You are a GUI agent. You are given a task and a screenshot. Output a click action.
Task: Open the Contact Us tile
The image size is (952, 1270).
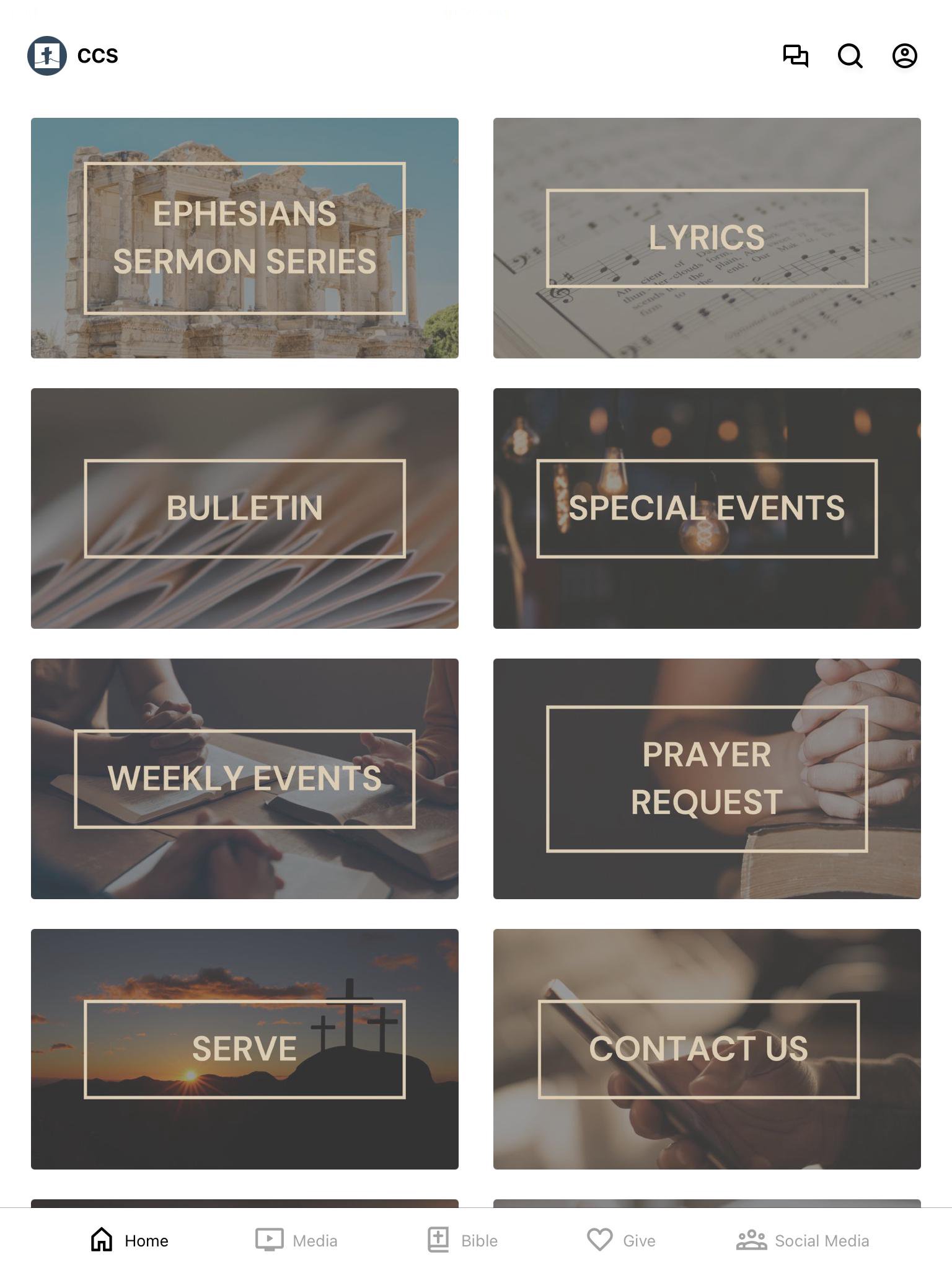[707, 1049]
